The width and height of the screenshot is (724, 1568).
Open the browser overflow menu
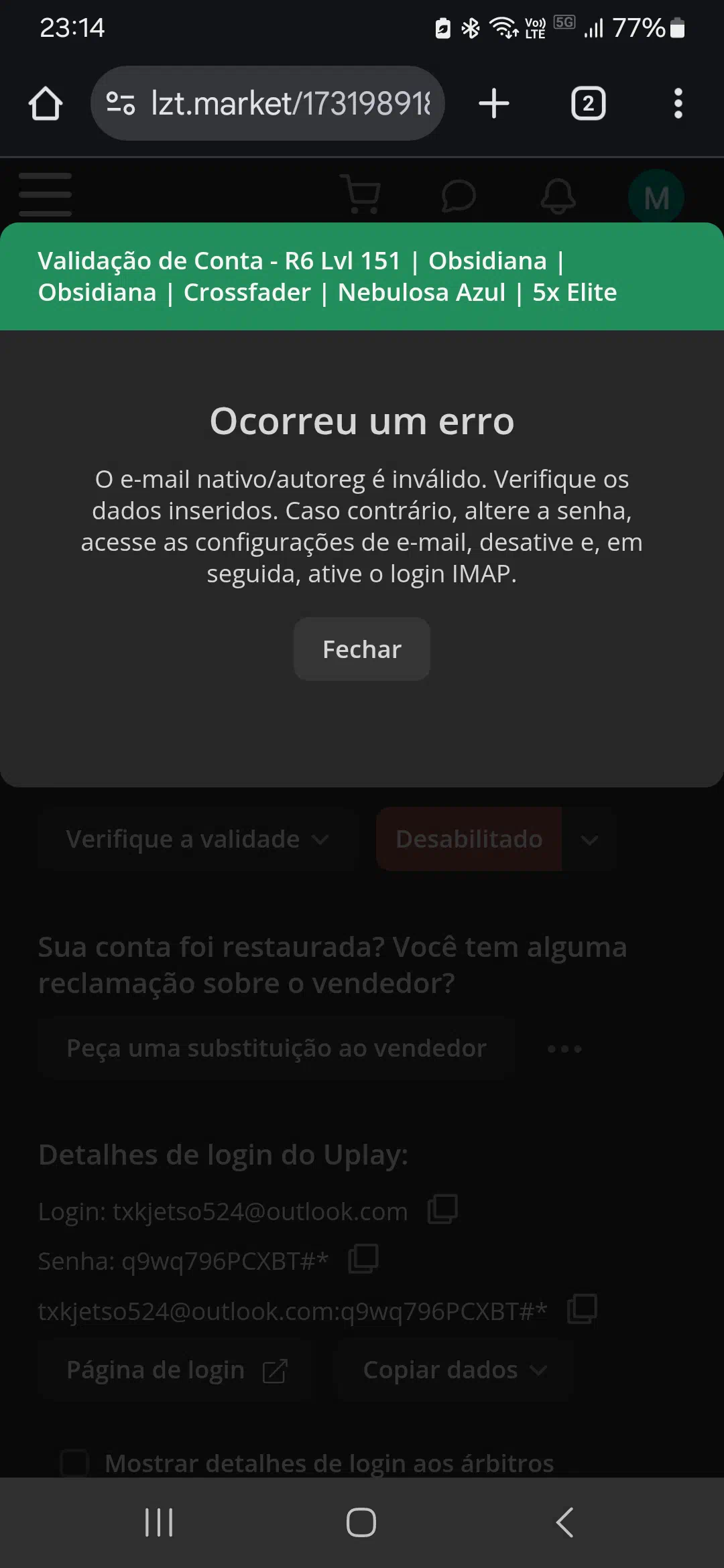[678, 103]
